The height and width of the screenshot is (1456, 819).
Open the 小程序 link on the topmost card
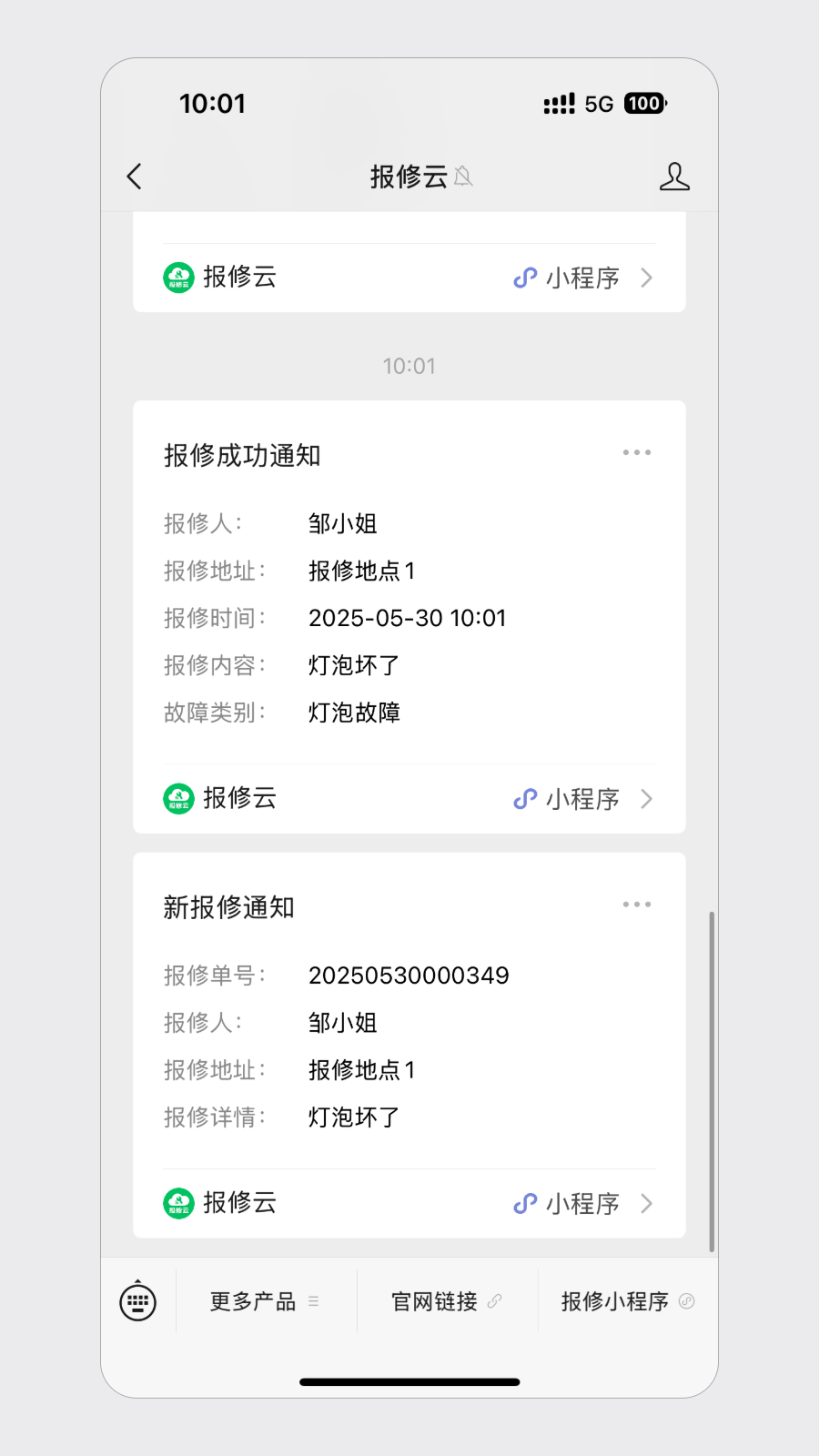[x=581, y=278]
